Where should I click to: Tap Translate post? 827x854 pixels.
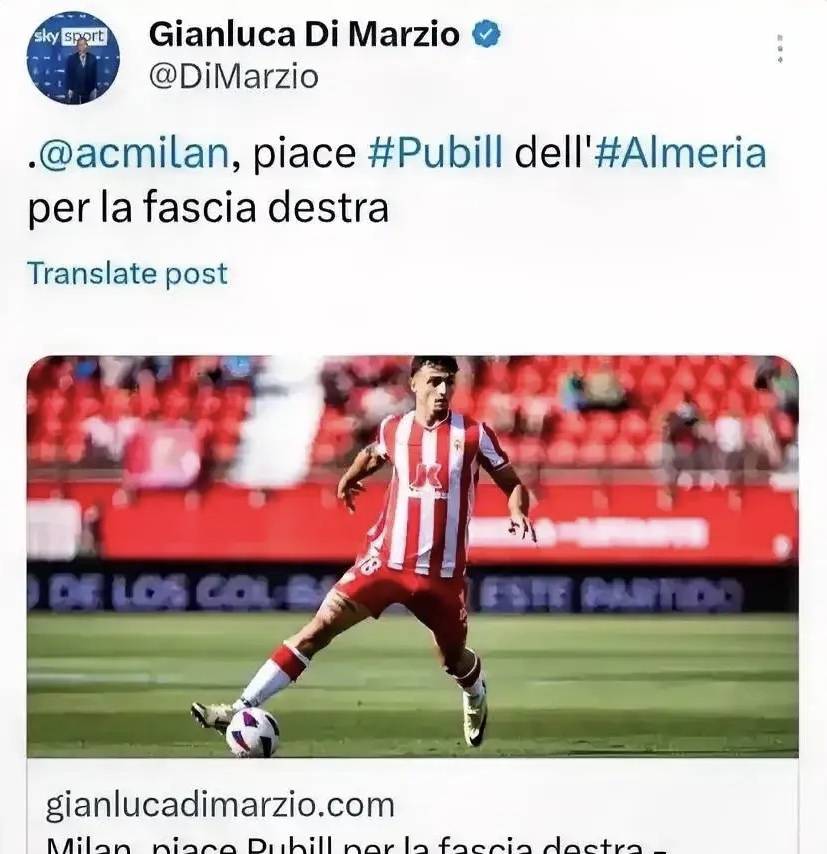click(127, 273)
